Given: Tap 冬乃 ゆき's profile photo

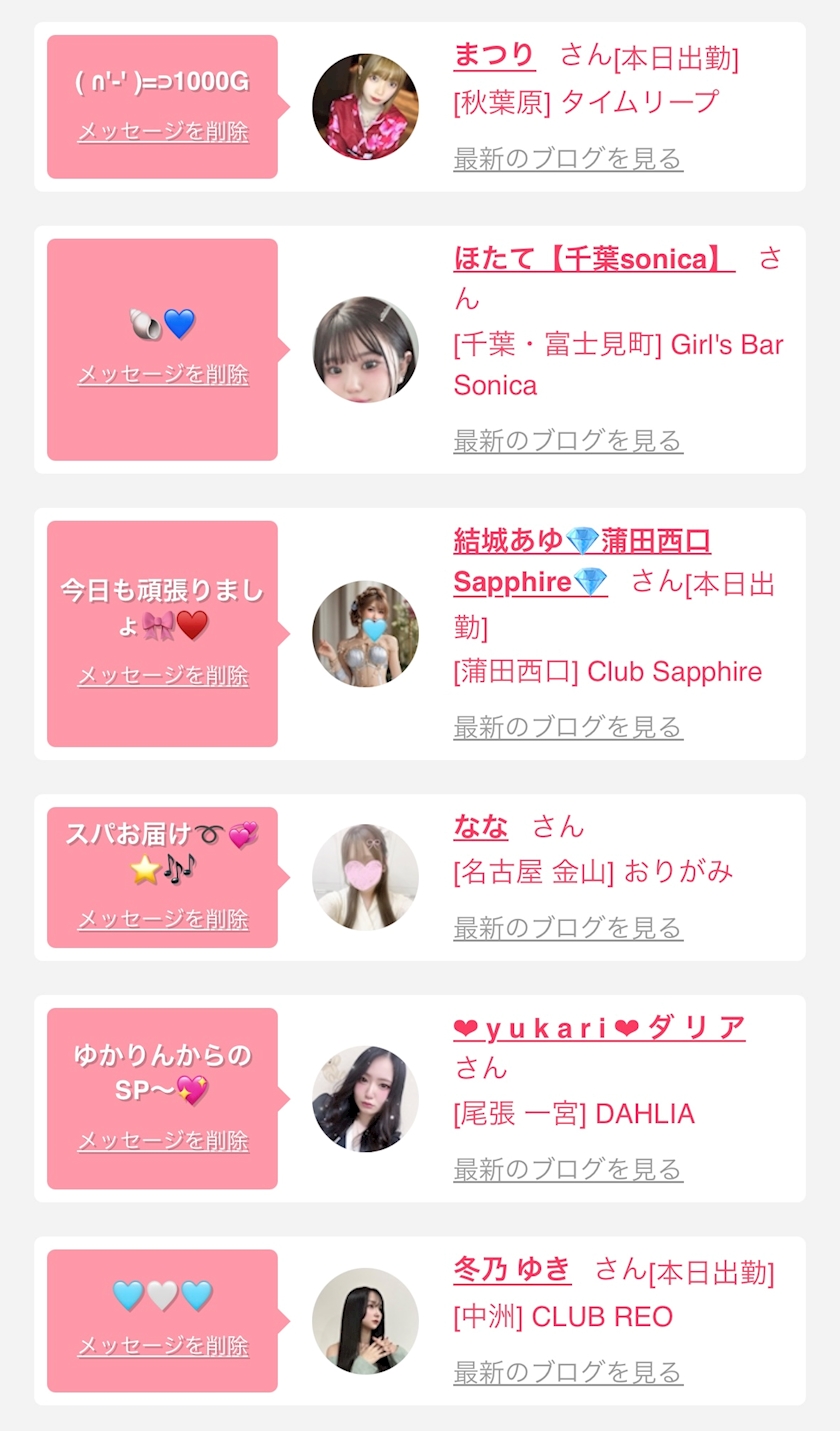Looking at the screenshot, I should 365,1321.
